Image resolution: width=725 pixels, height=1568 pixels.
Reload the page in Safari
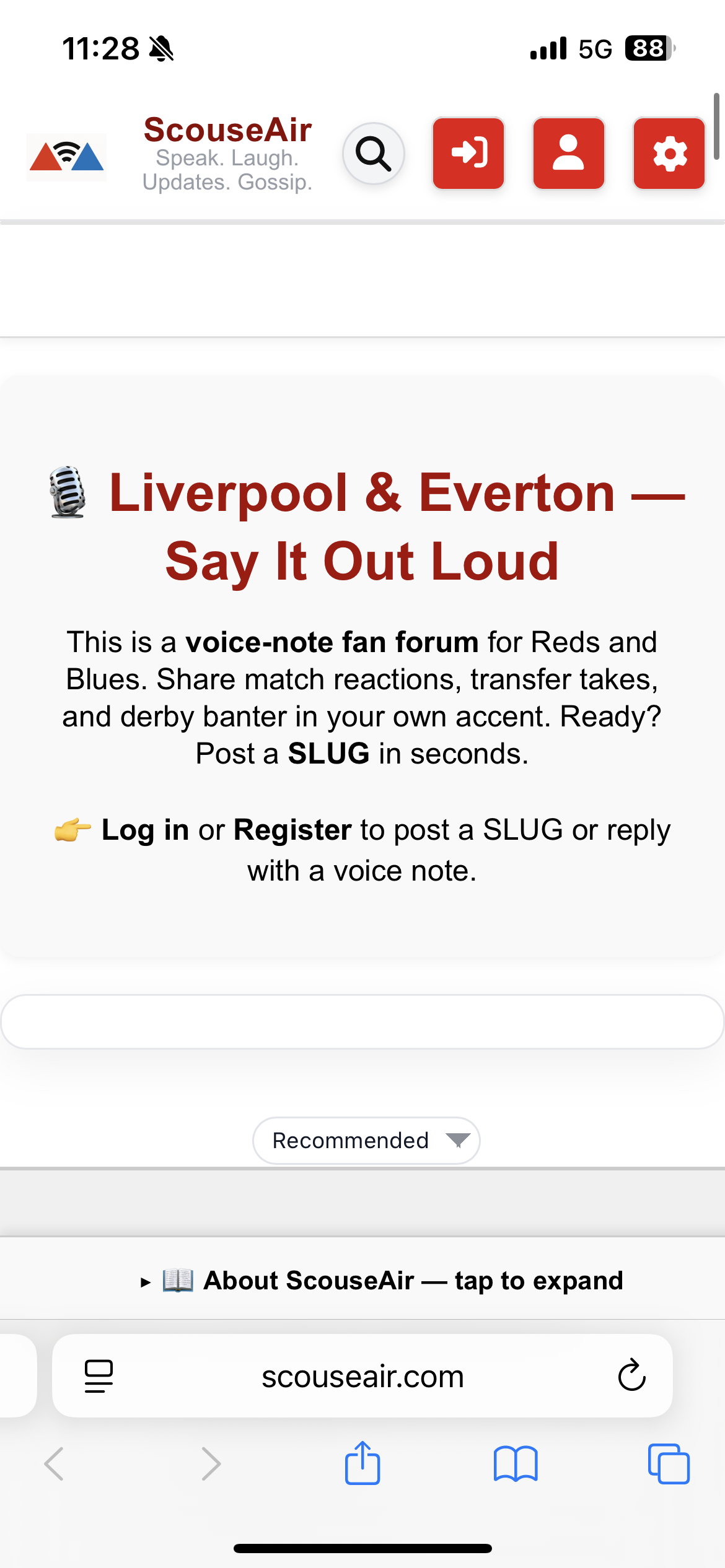pyautogui.click(x=631, y=1375)
